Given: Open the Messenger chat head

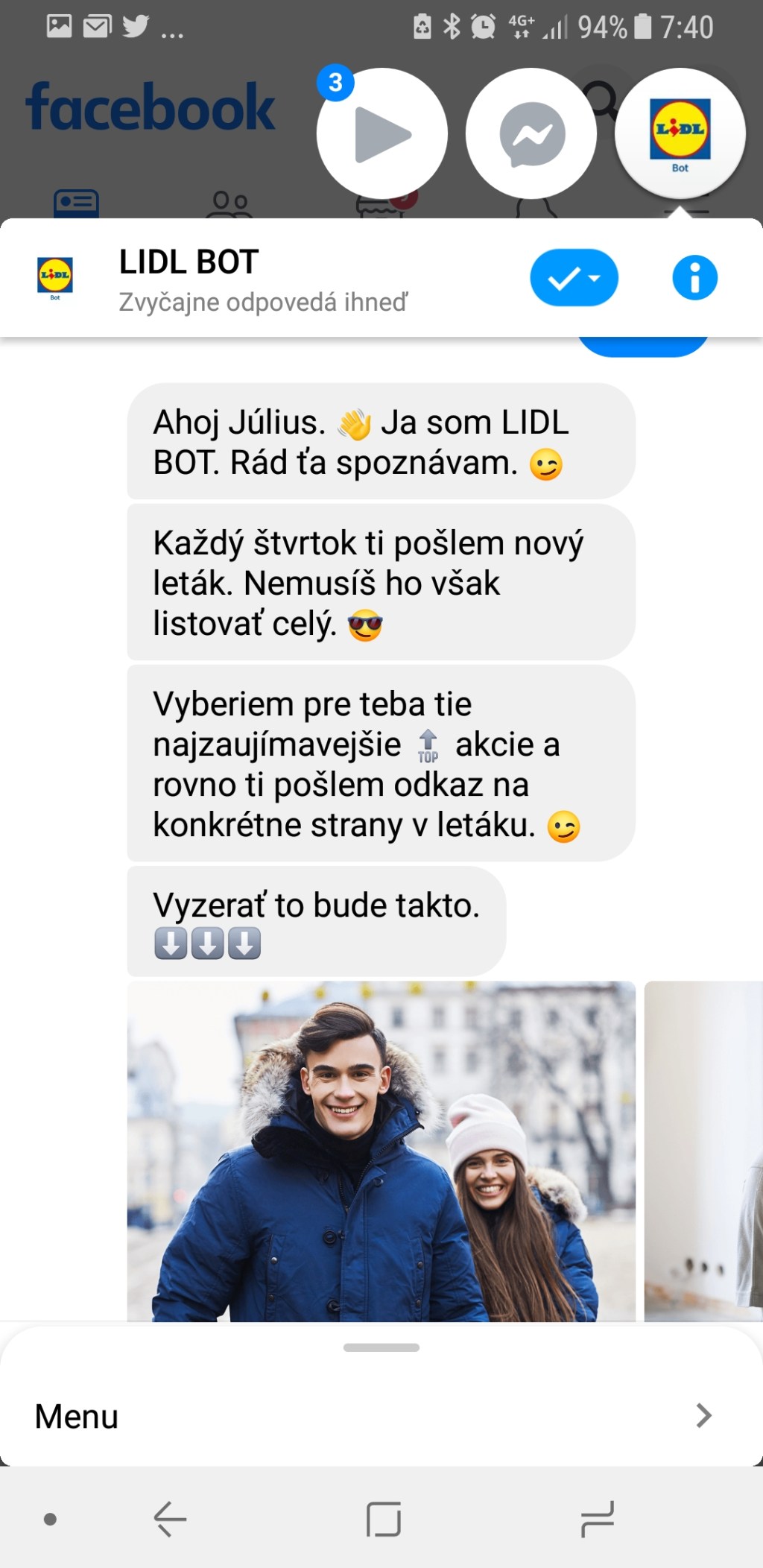Looking at the screenshot, I should 531,134.
